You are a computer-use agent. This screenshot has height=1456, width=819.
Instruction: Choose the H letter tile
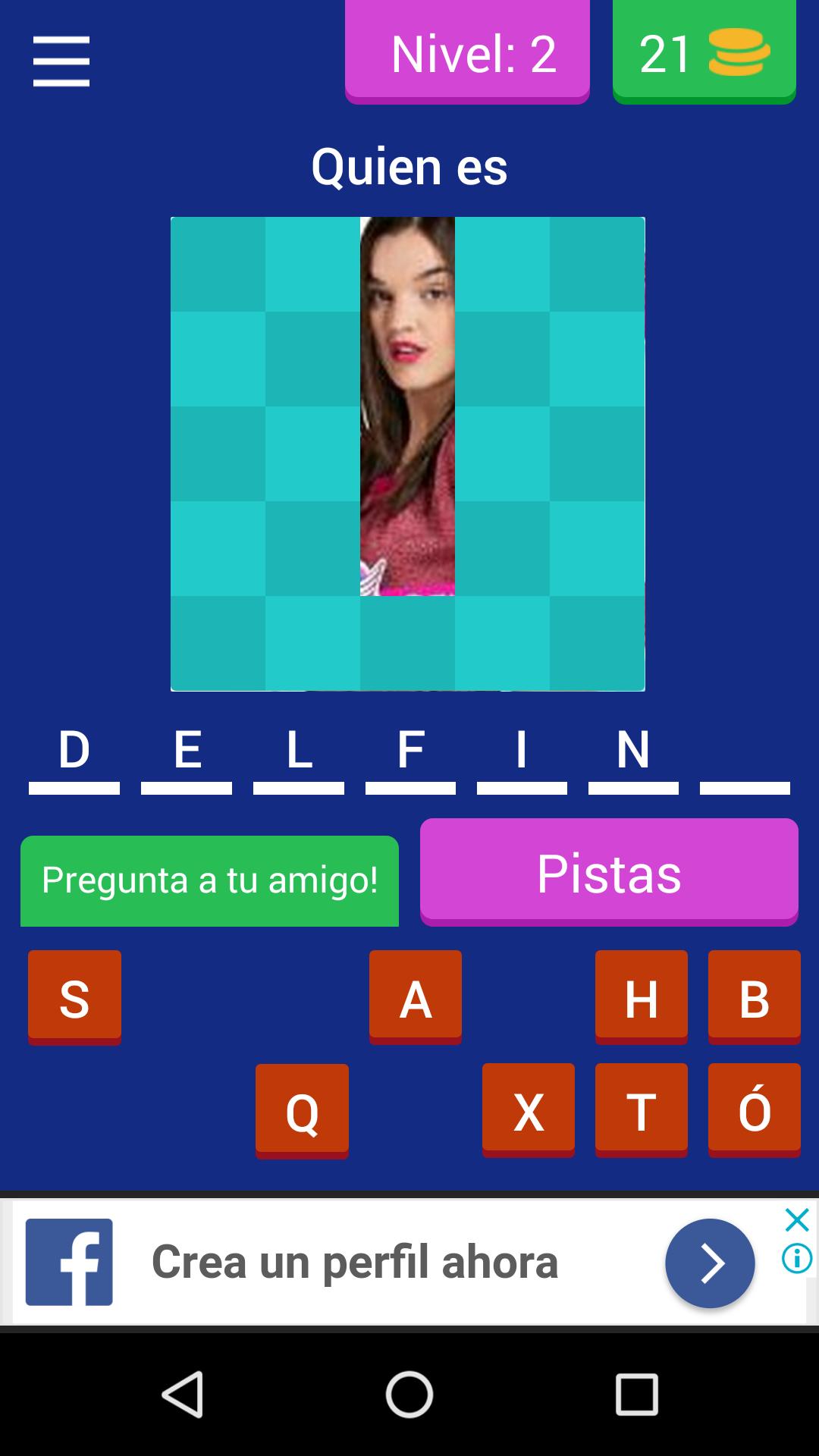(x=641, y=997)
